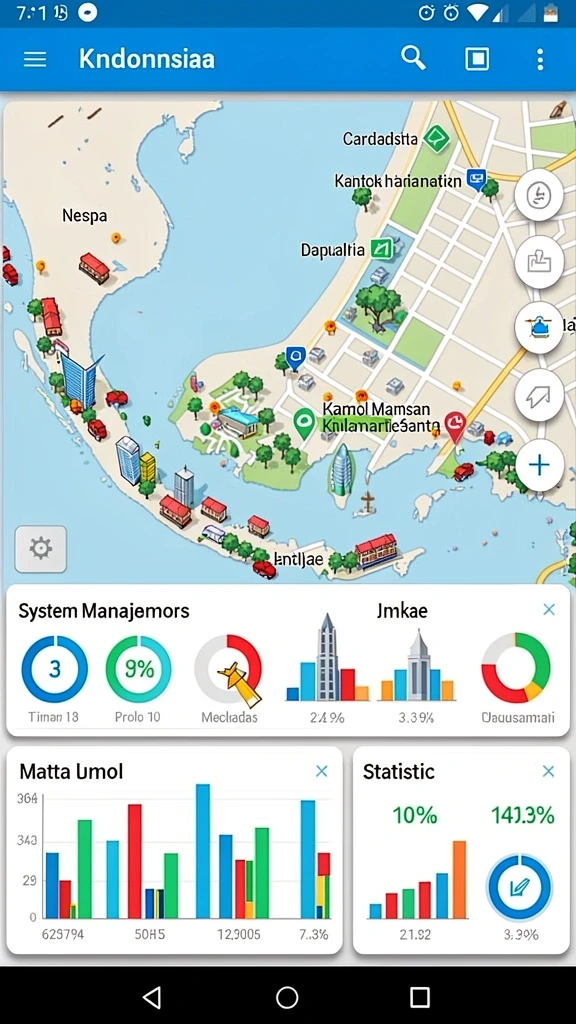Dismiss the Matta Umol chart card
This screenshot has width=576, height=1024.
322,771
